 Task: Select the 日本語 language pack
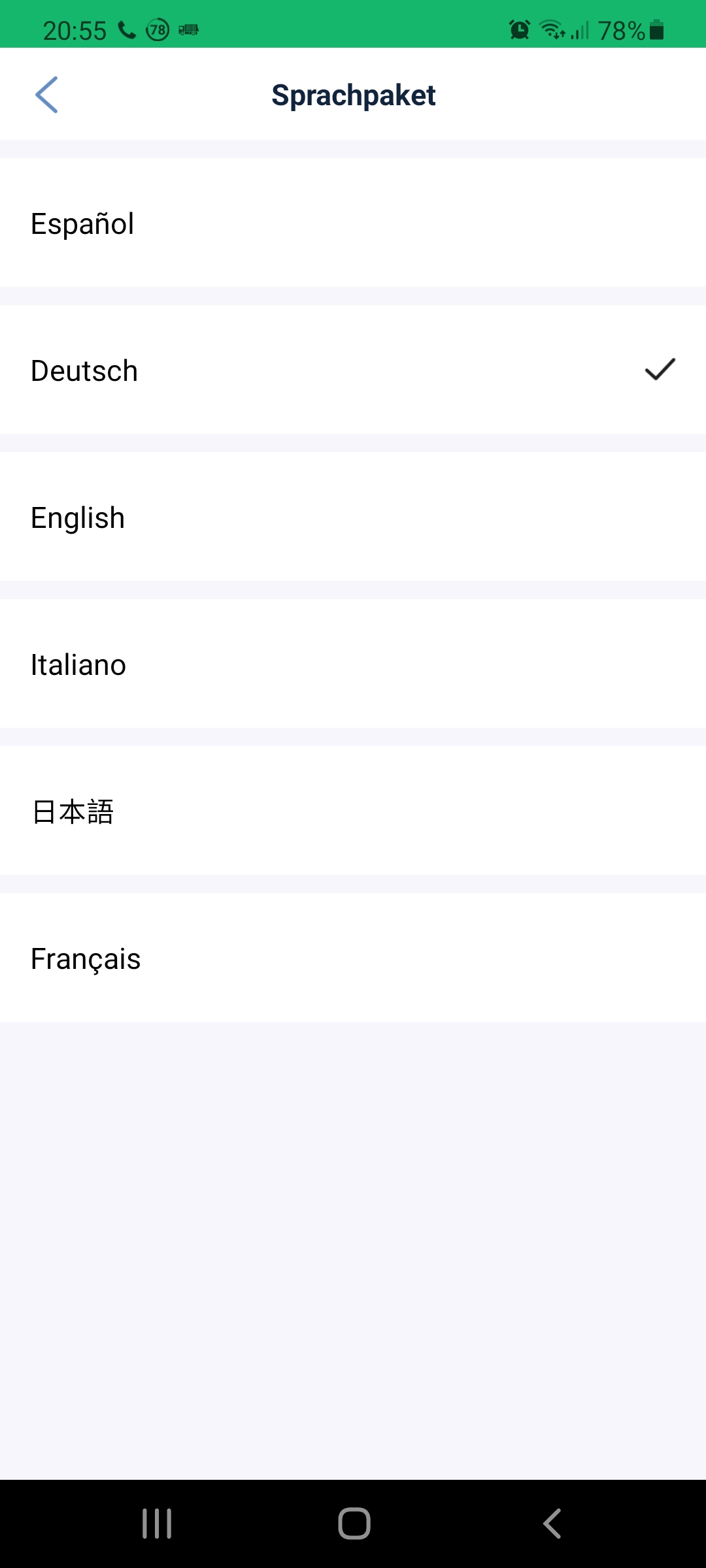(x=353, y=811)
